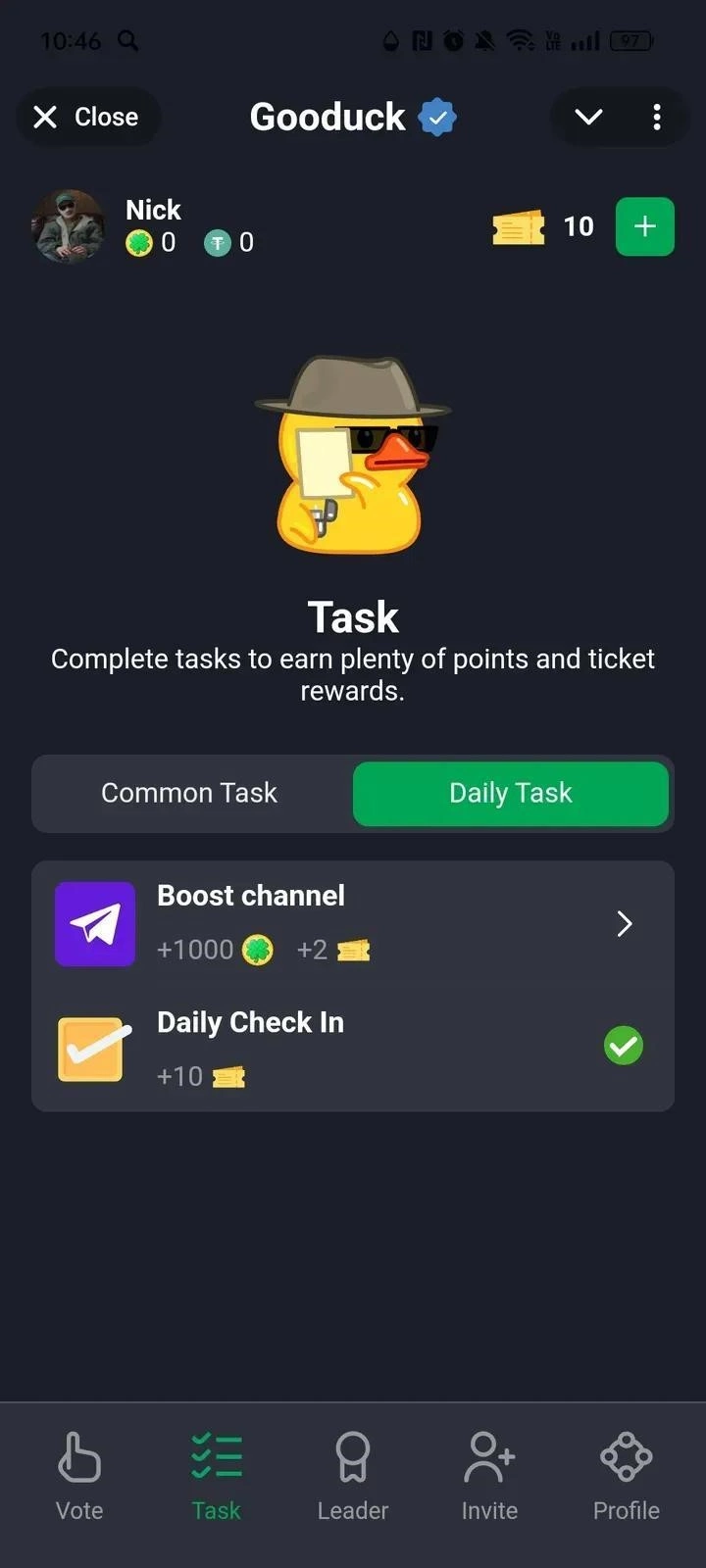Close the Gooduck mini app
706x1568 pixels.
point(86,118)
